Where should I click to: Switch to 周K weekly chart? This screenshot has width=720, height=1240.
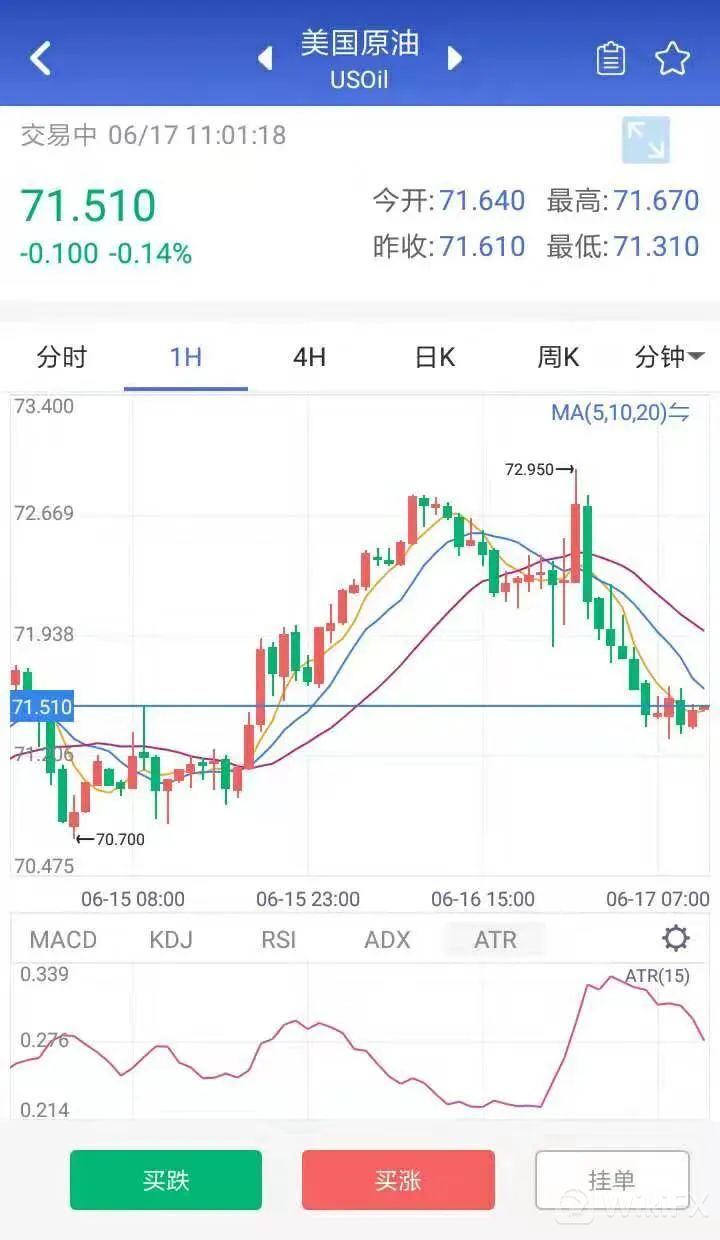click(x=558, y=357)
